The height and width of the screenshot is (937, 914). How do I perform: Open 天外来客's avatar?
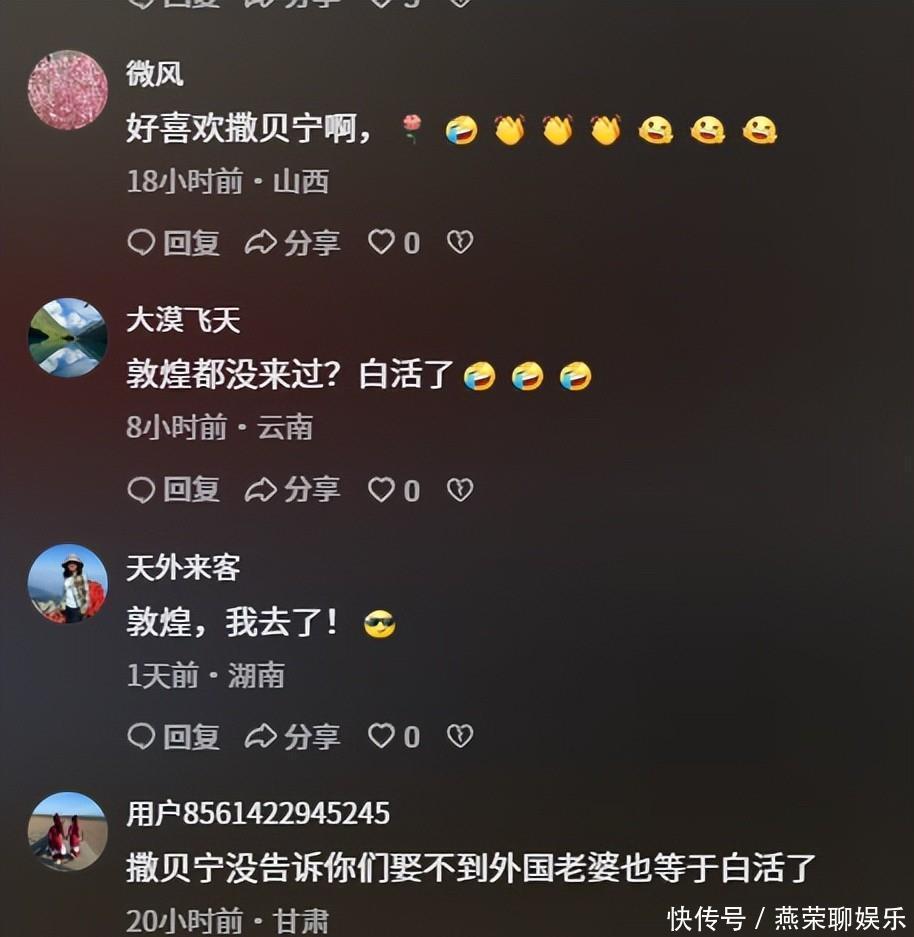coord(67,584)
